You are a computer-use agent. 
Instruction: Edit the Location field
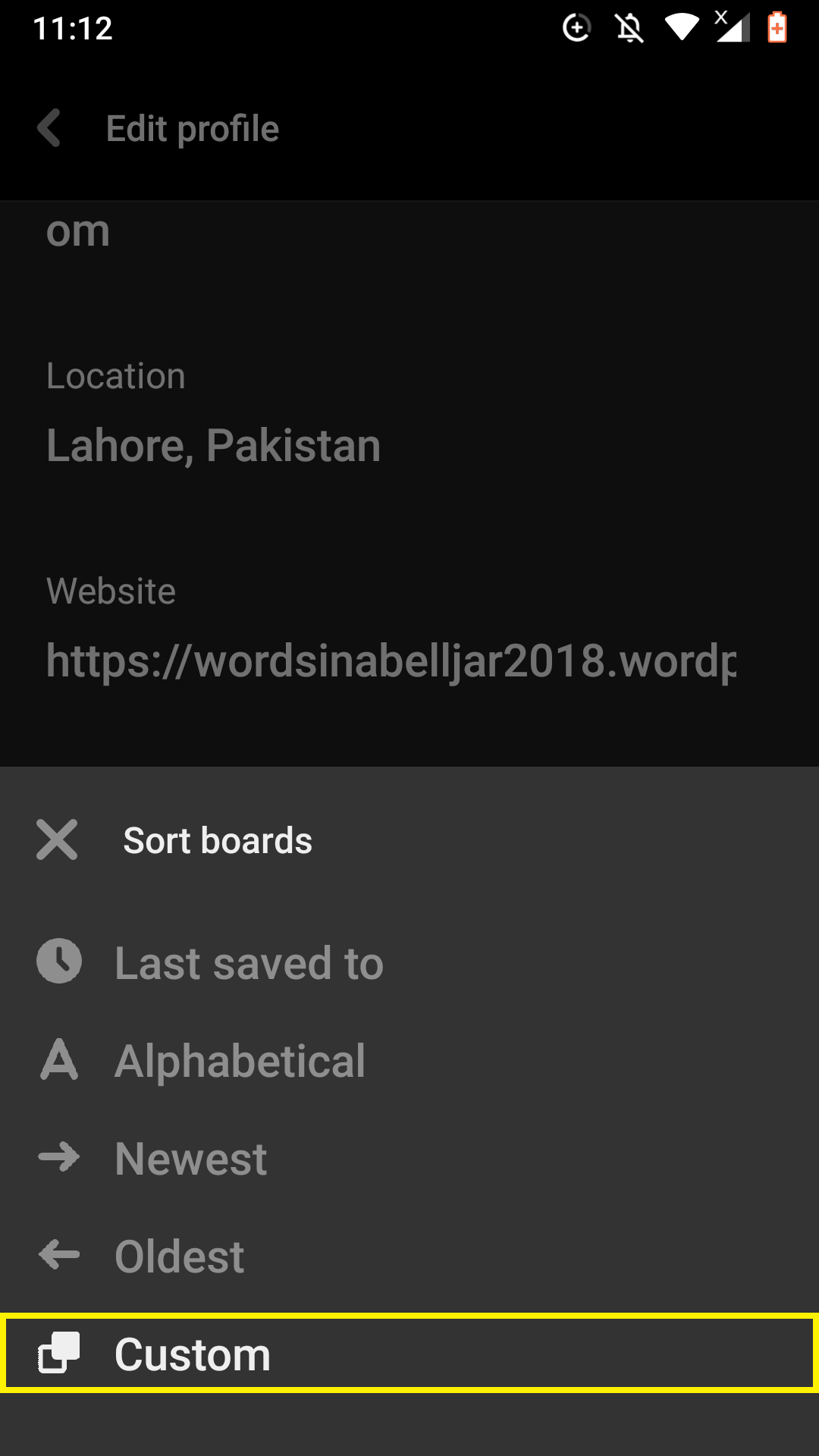[x=409, y=445]
